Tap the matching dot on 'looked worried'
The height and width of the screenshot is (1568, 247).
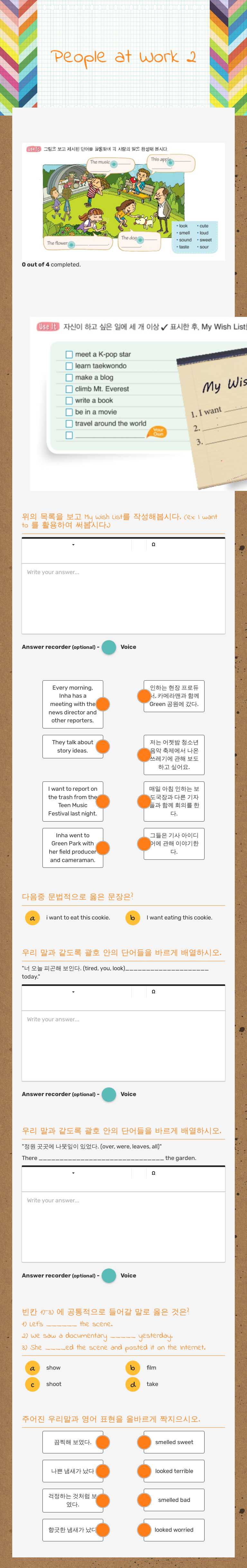[144, 1529]
